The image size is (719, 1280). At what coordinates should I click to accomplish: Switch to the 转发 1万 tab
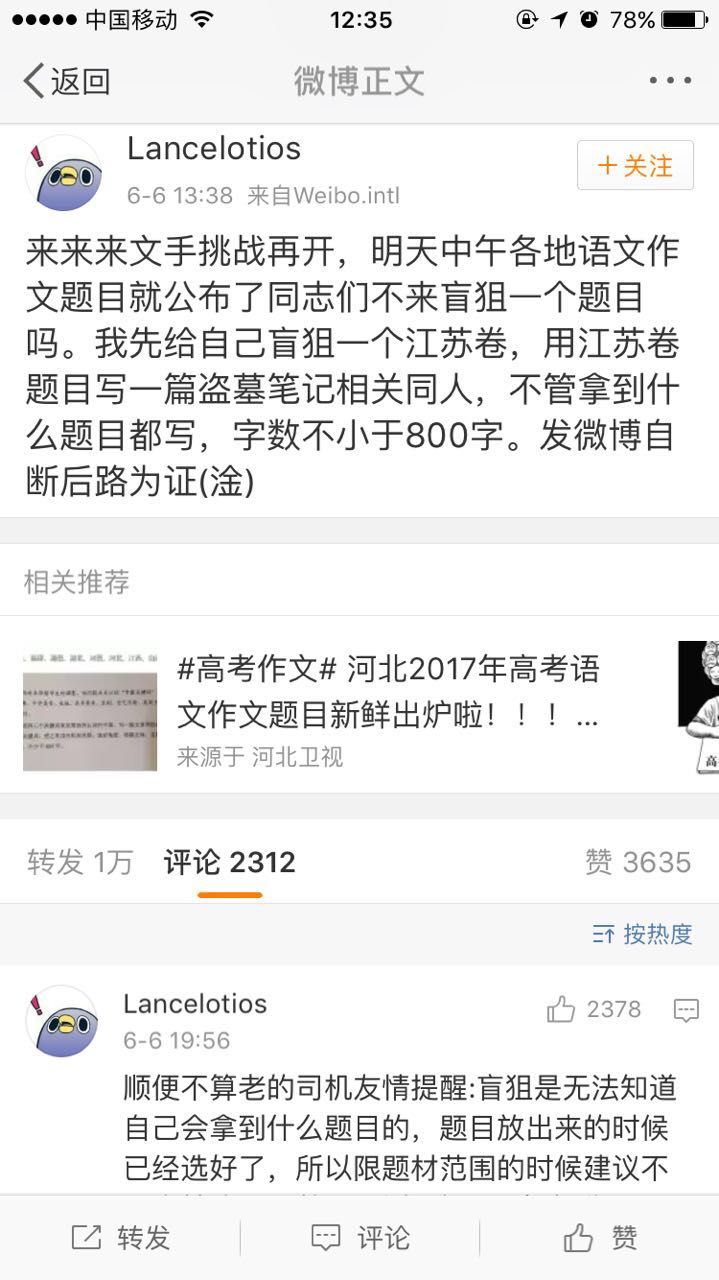tap(80, 862)
